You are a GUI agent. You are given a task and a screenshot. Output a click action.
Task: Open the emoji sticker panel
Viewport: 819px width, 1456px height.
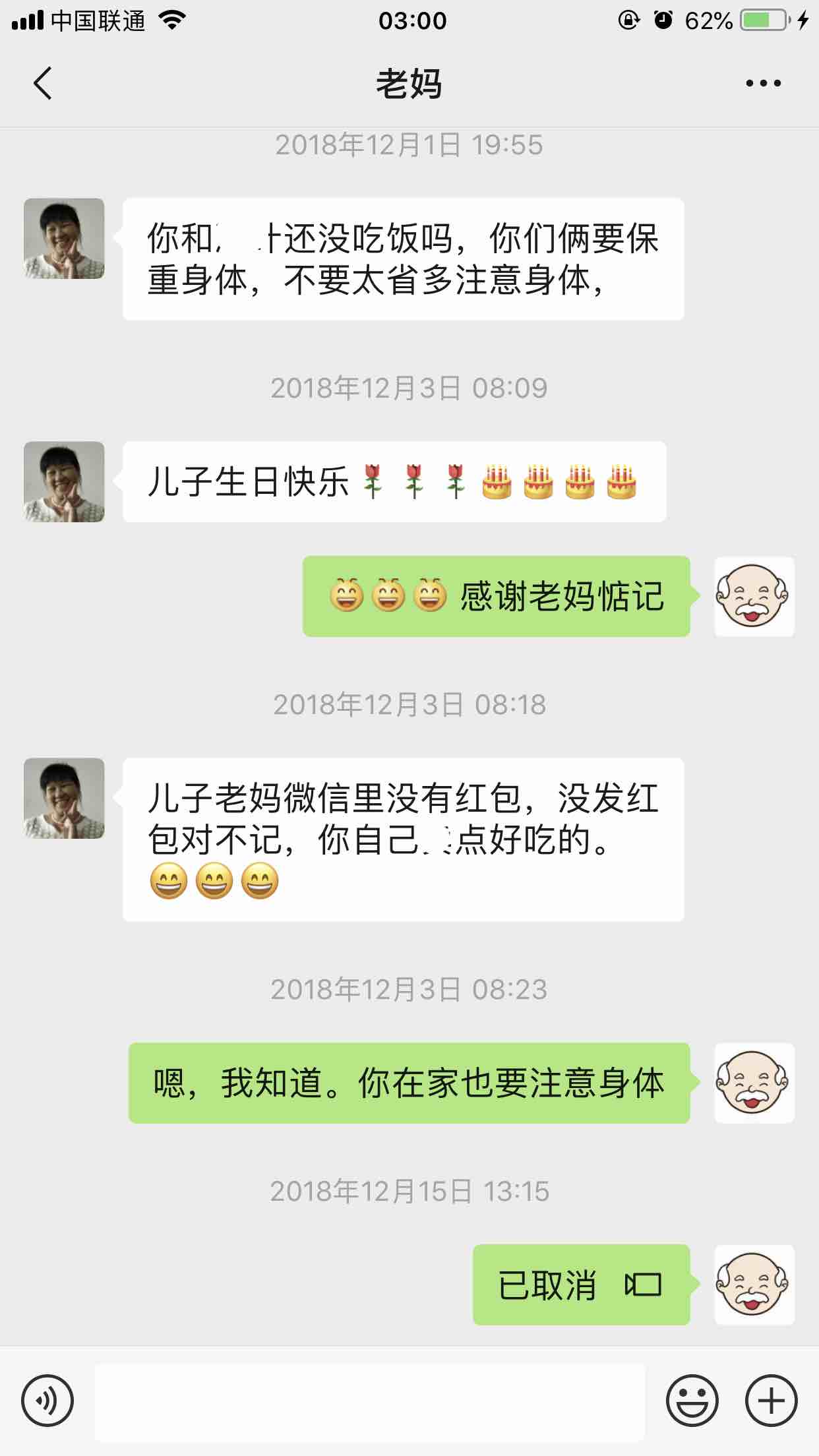click(692, 1401)
